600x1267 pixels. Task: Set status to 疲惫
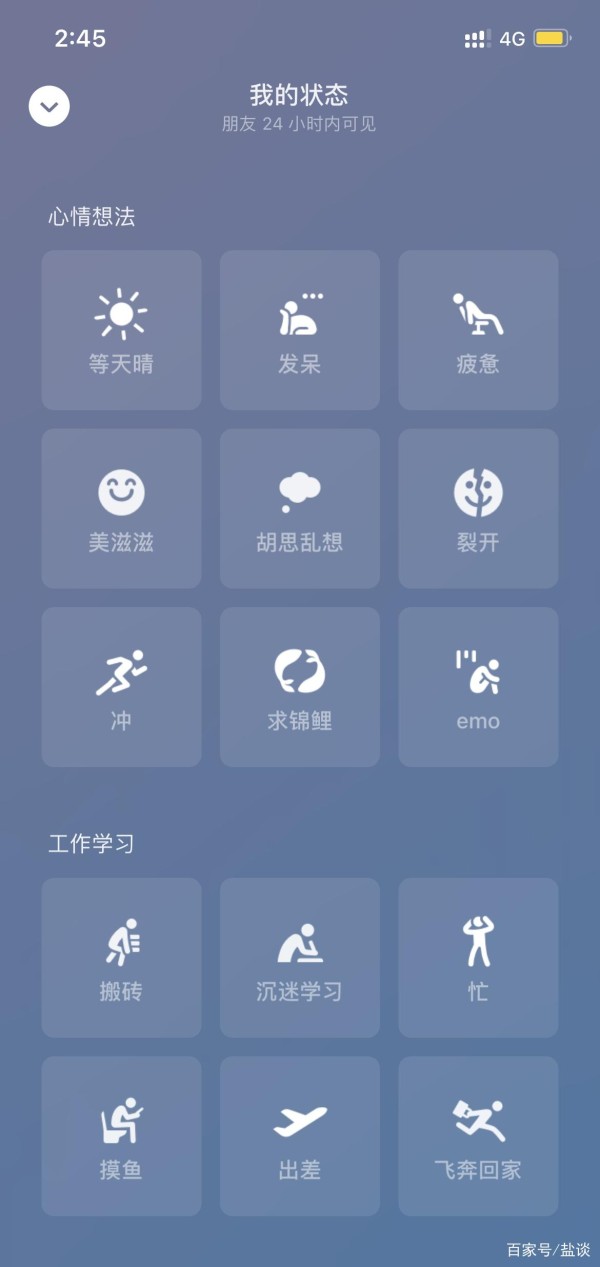coord(478,330)
